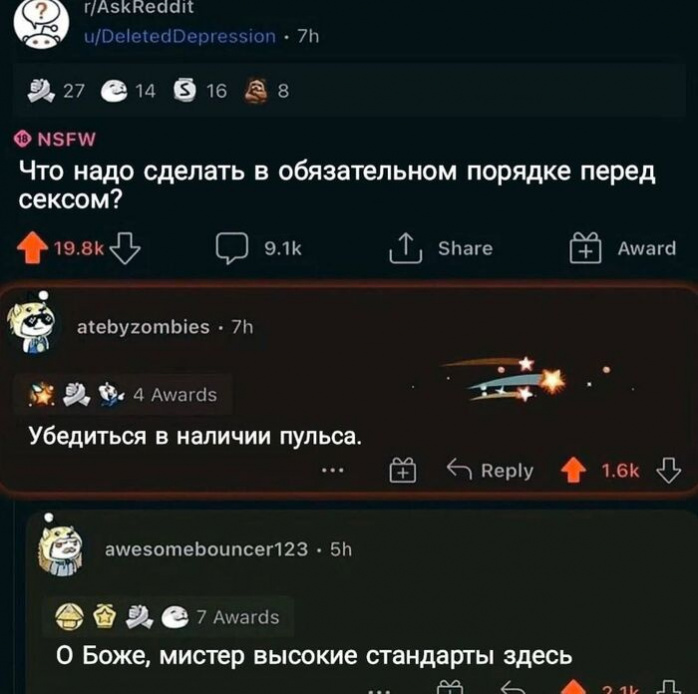698x694 pixels.
Task: Downvote the AskReddit post
Action: (126, 247)
